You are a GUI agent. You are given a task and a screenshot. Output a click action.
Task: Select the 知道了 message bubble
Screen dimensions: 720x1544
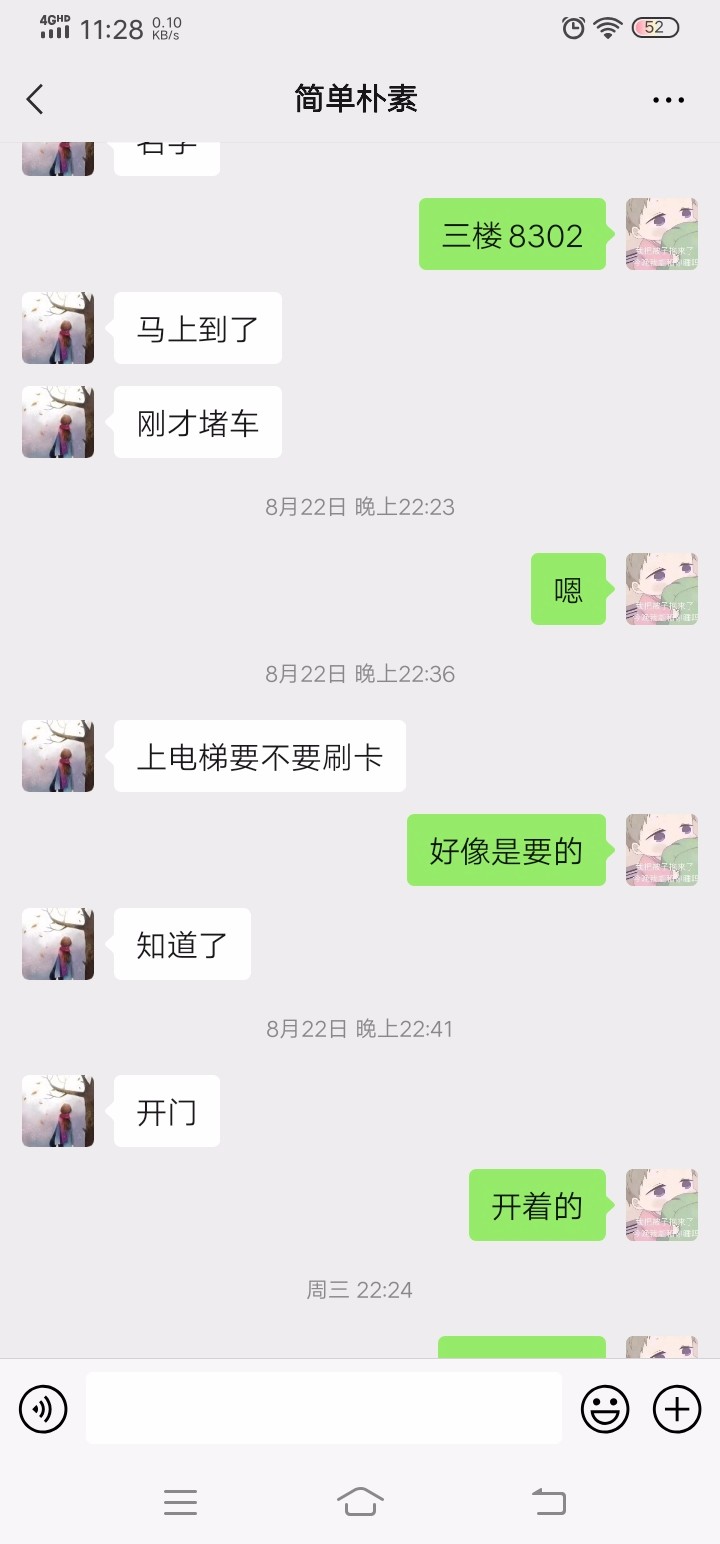(x=182, y=944)
